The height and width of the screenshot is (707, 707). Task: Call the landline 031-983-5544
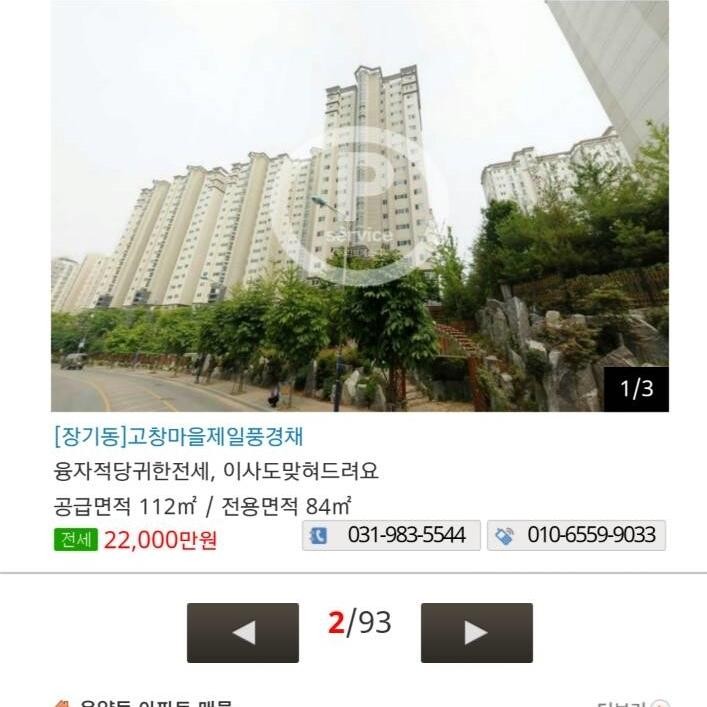(x=391, y=535)
